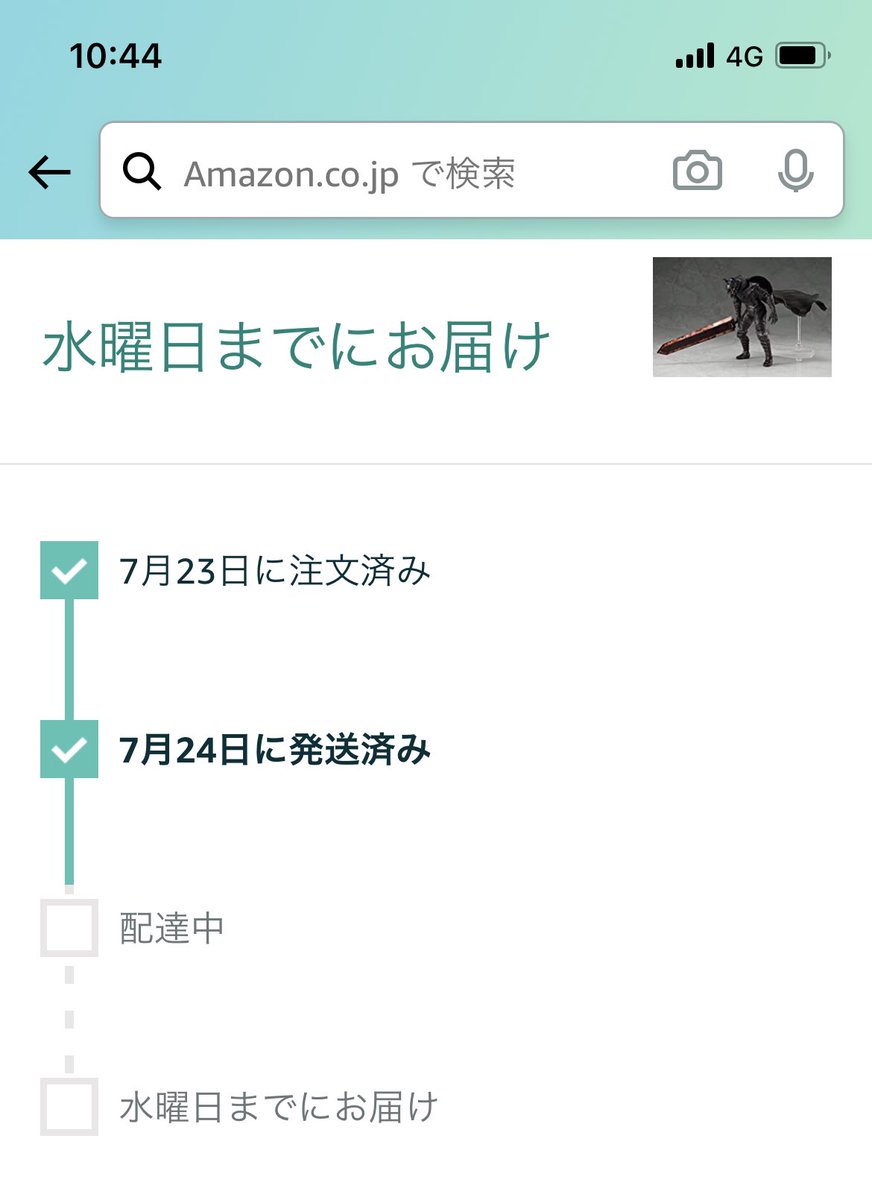Open the camera search icon
This screenshot has width=872, height=1200.
[x=697, y=171]
